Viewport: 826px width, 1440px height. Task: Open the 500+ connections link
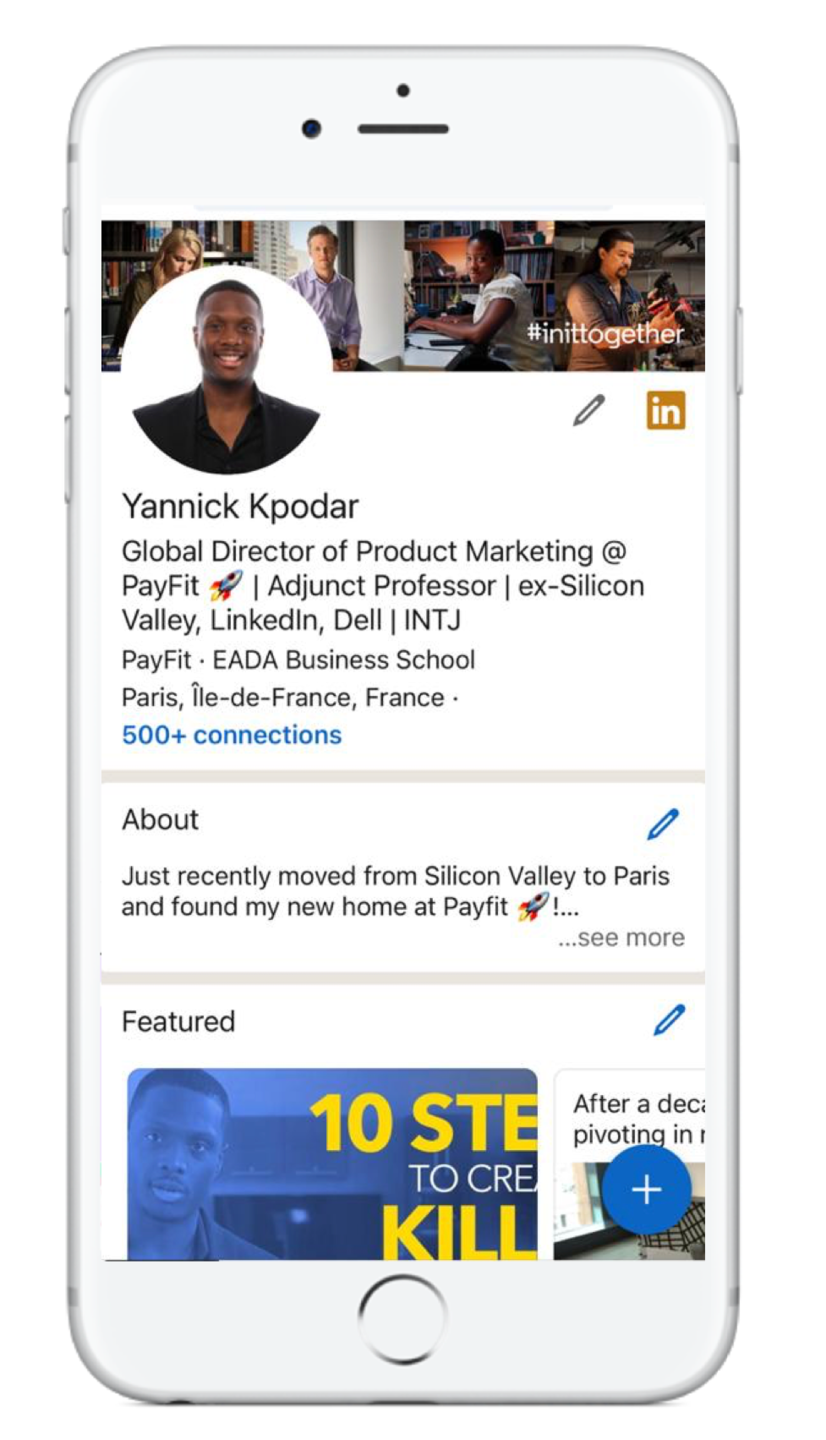pos(231,735)
